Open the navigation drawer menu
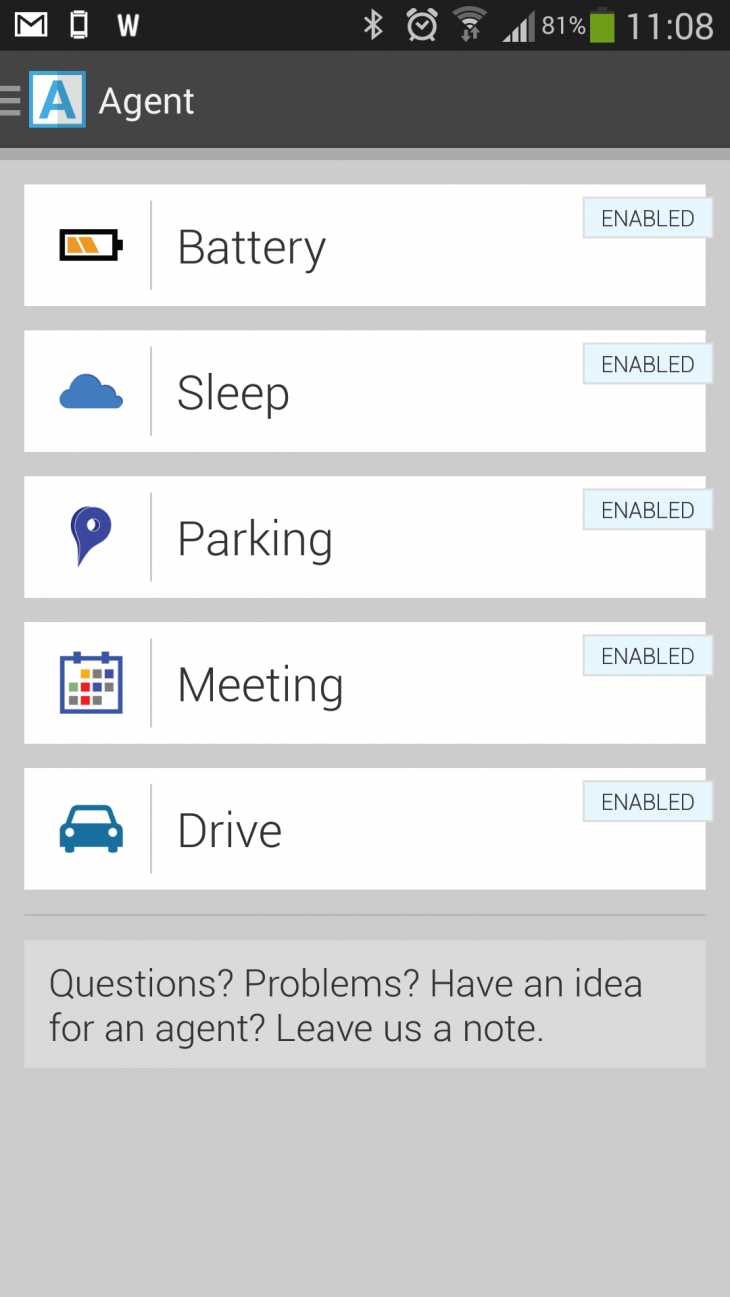730x1297 pixels. pyautogui.click(x=10, y=99)
